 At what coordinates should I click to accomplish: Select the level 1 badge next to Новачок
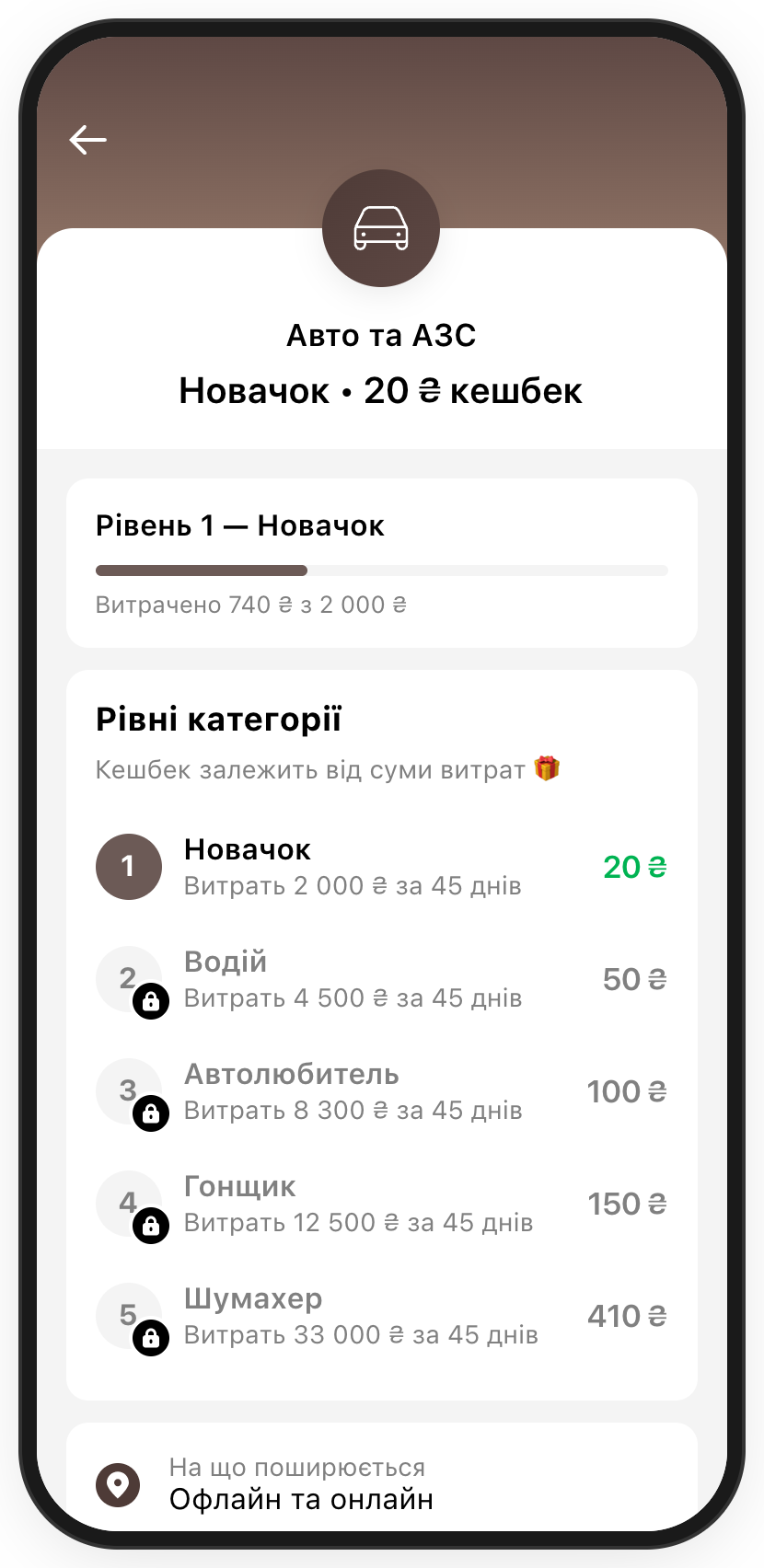click(x=129, y=866)
